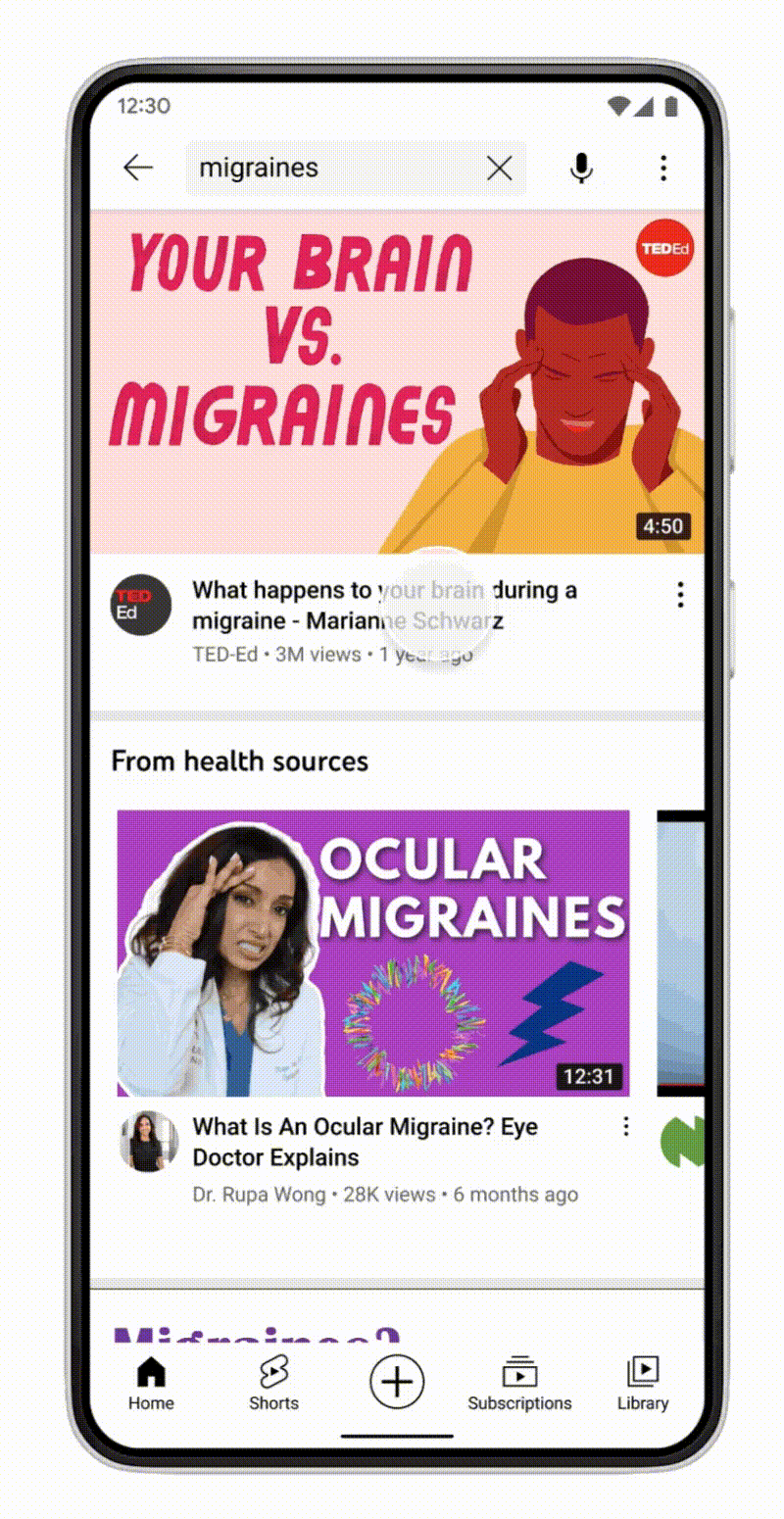
Task: Open Dr. Rupa Wong's channel avatar
Action: 148,1142
